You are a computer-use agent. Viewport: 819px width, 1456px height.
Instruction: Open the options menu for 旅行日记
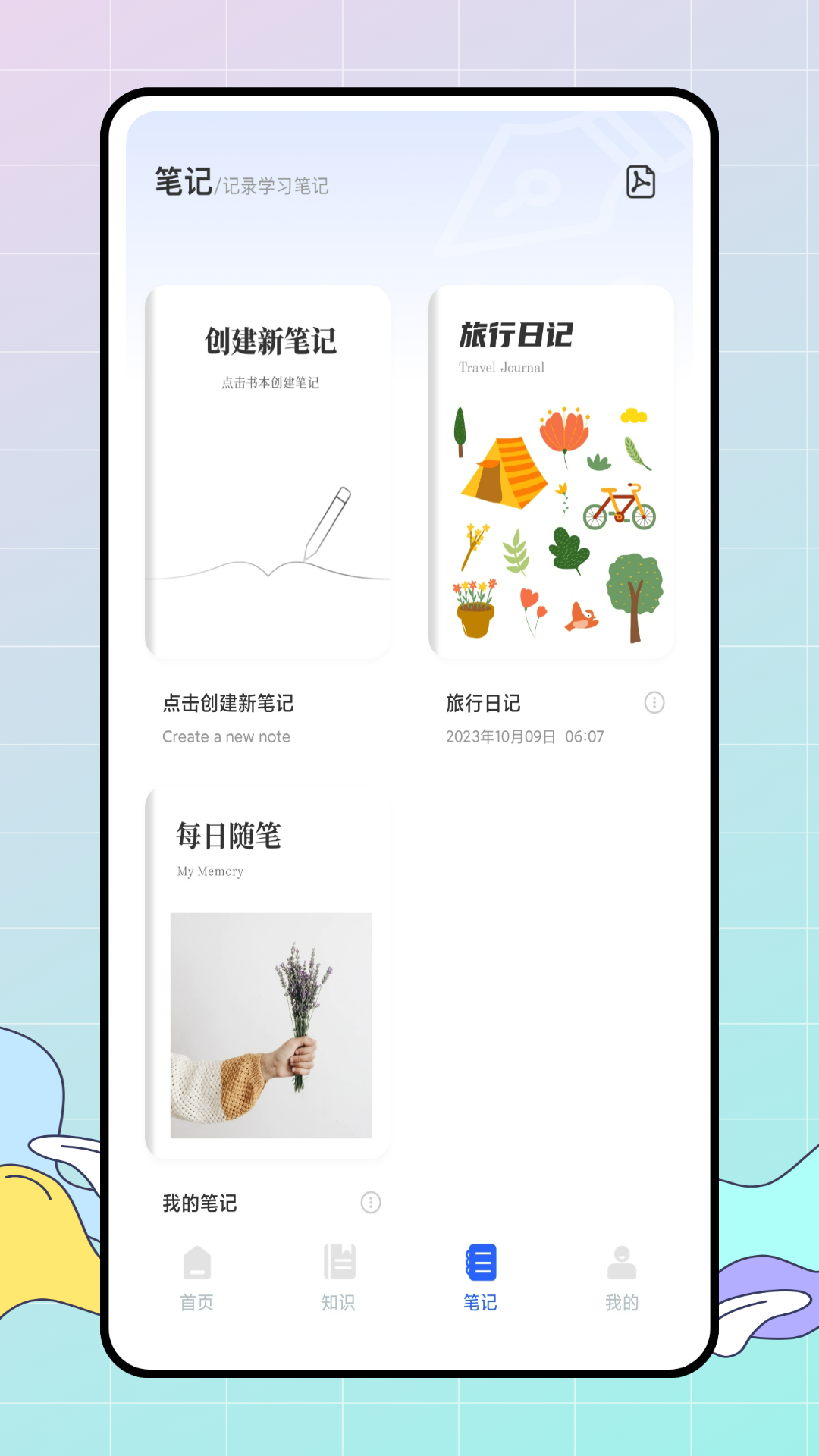pos(654,703)
